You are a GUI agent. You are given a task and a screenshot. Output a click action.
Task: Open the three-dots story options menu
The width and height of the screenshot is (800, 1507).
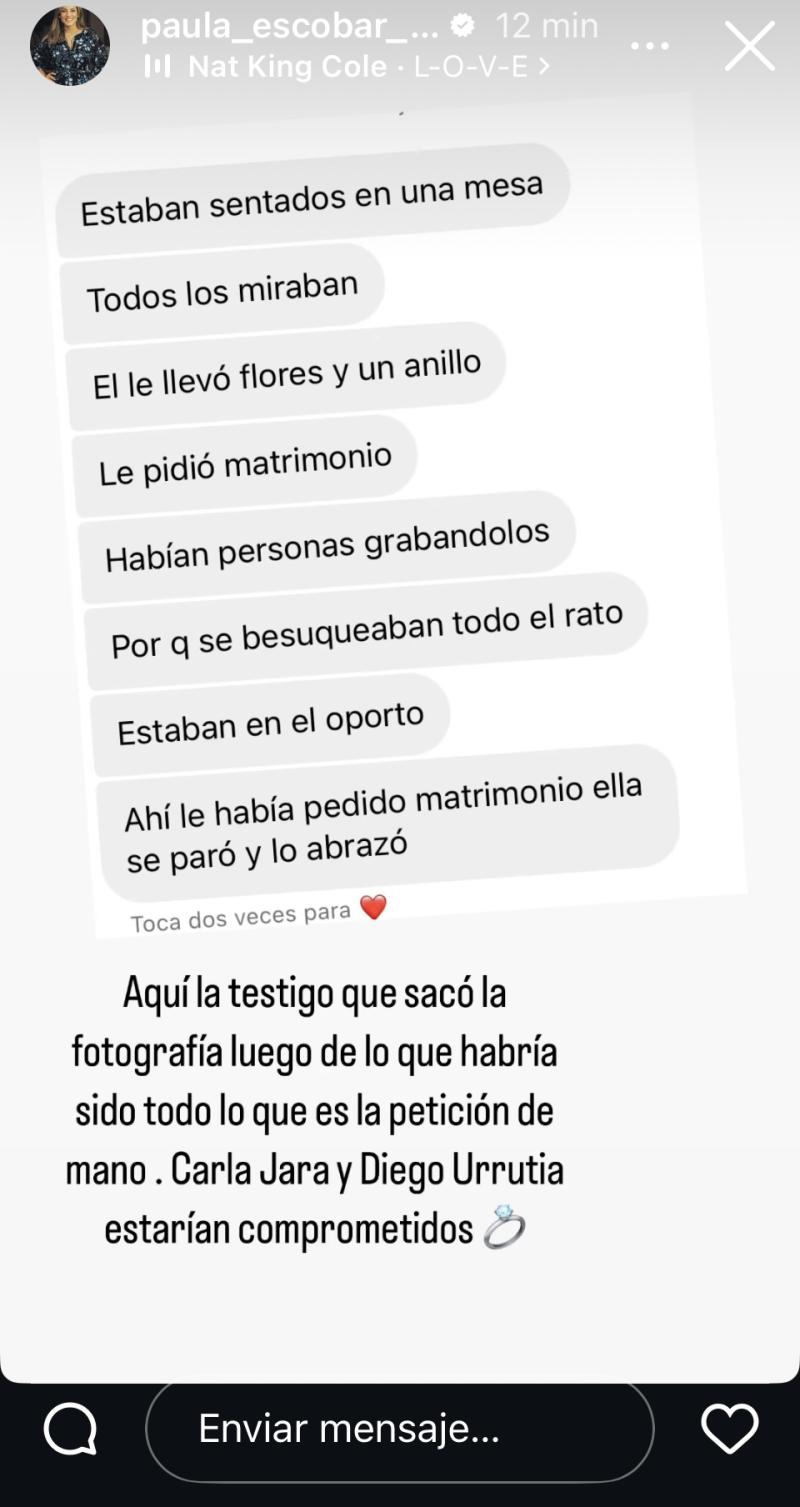click(x=651, y=45)
